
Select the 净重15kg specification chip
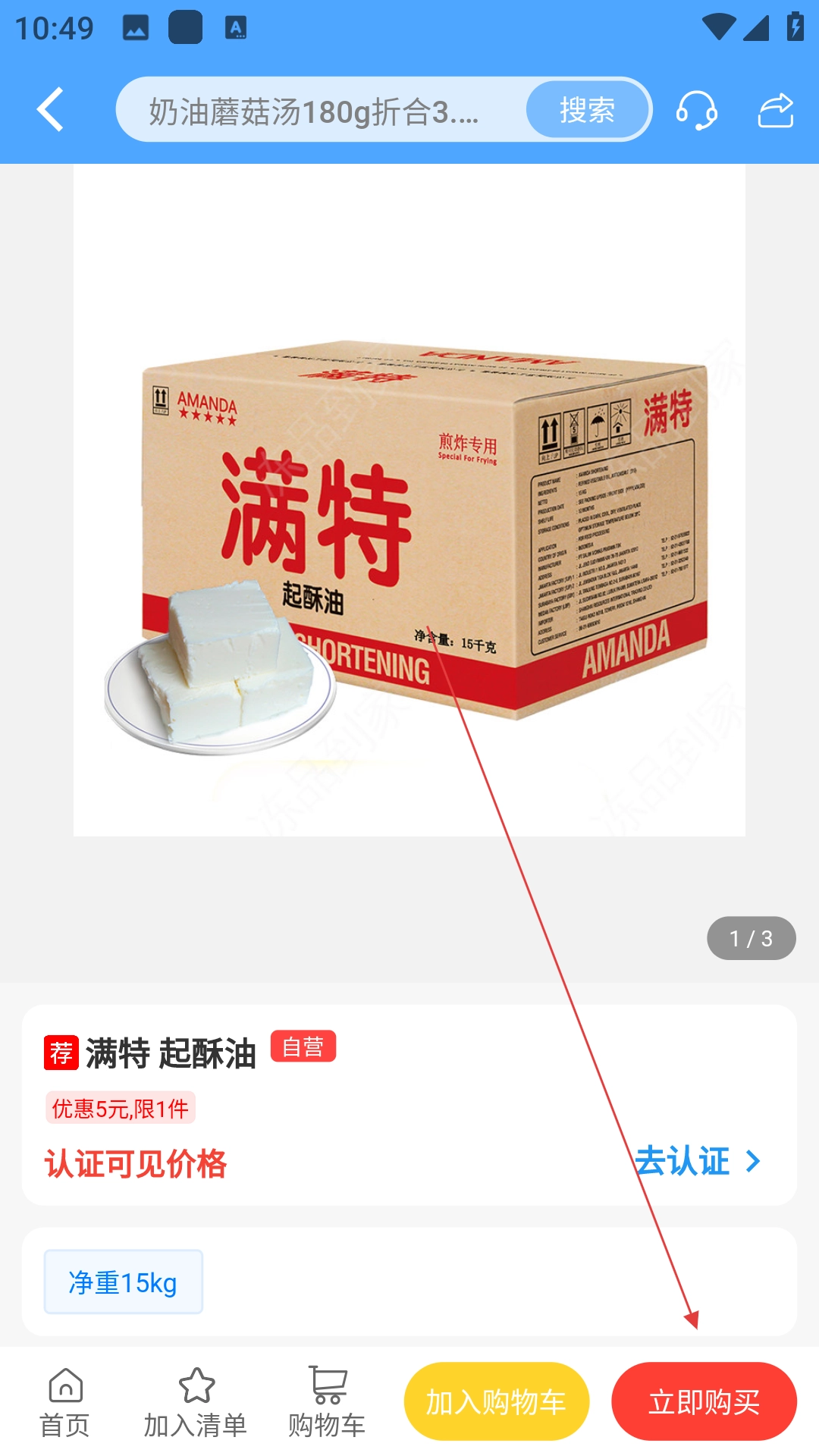(123, 1282)
